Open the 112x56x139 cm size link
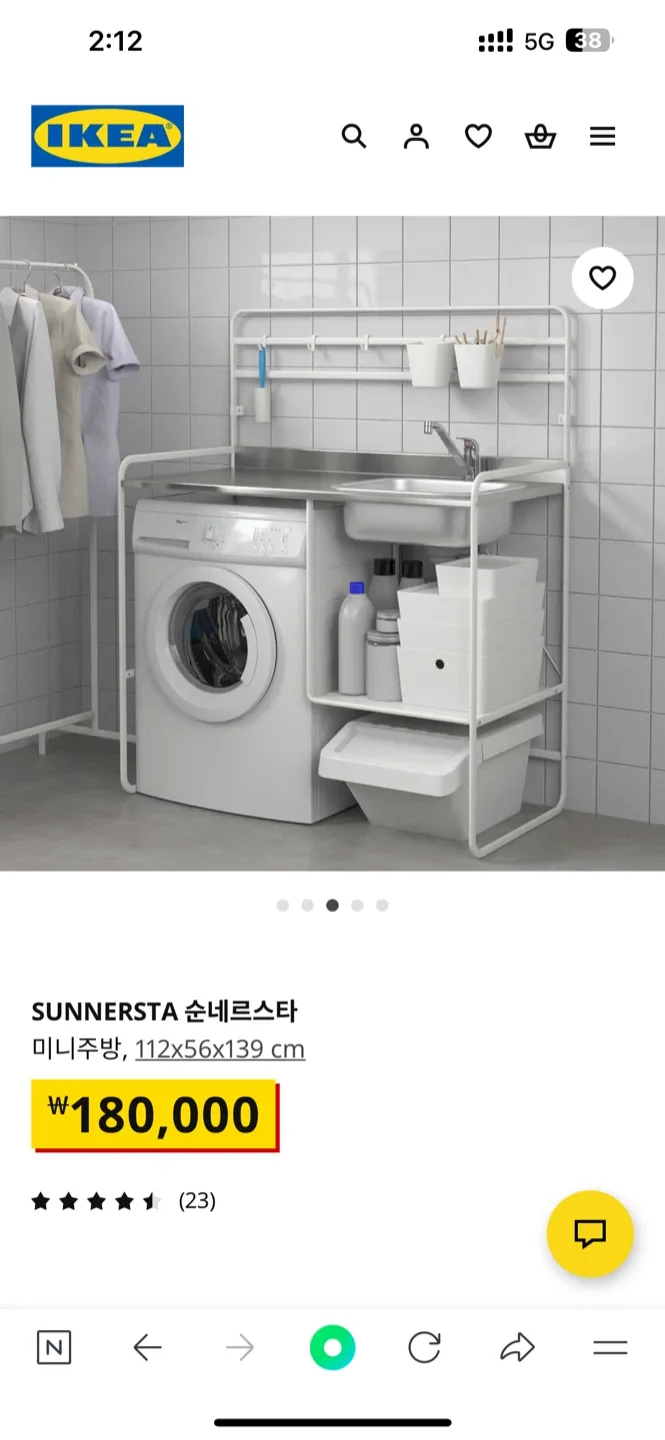The height and width of the screenshot is (1440, 665). coord(220,1049)
